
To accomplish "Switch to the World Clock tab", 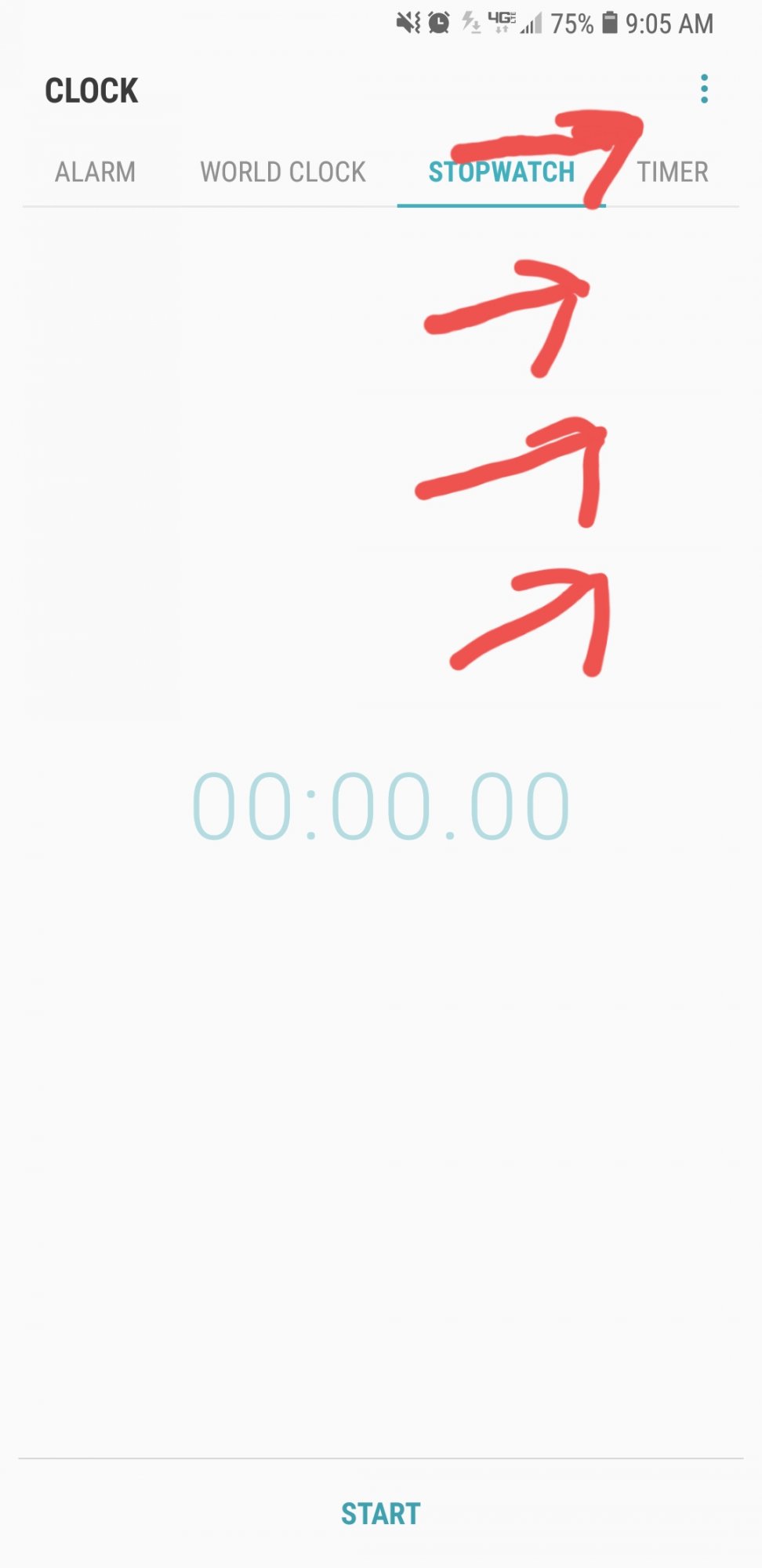I will [283, 172].
